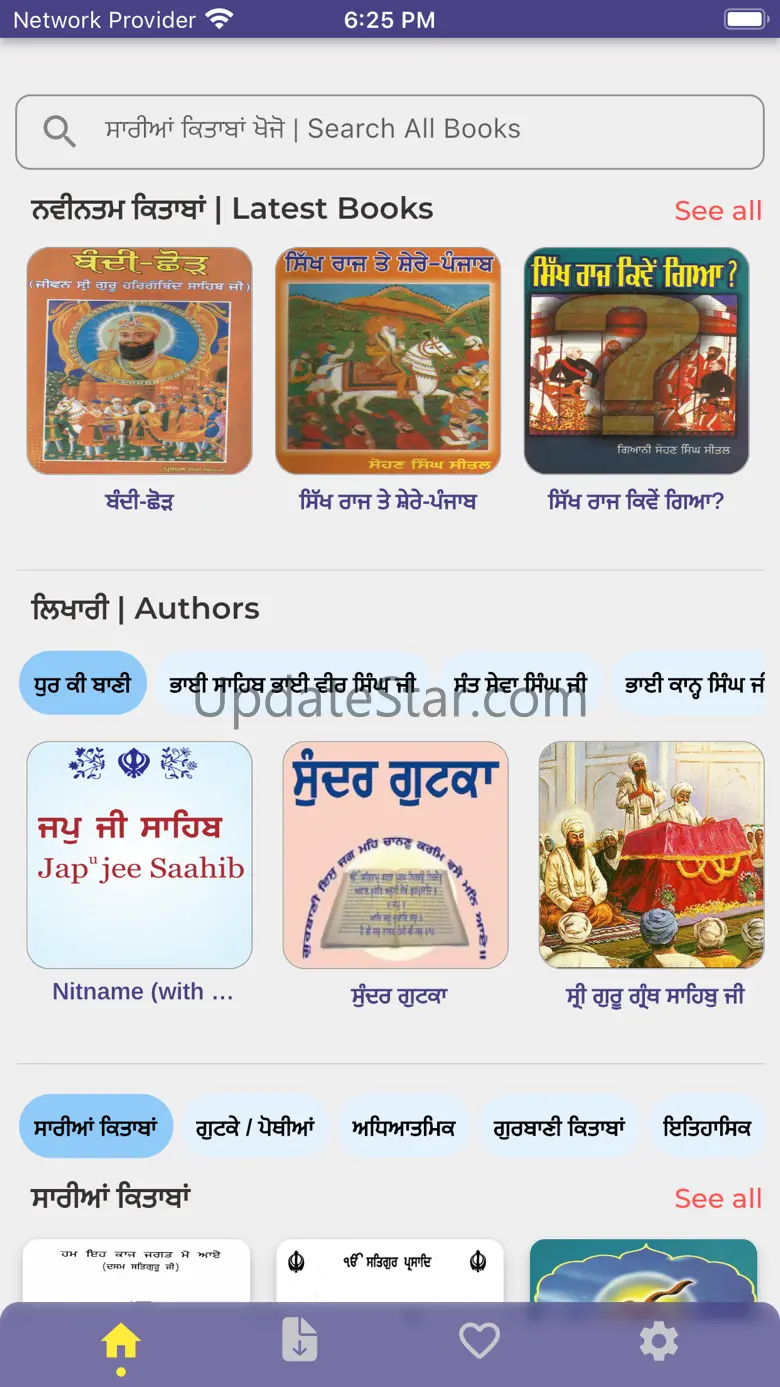This screenshot has width=780, height=1387.
Task: Switch to the downloads tab
Action: pos(299,1340)
